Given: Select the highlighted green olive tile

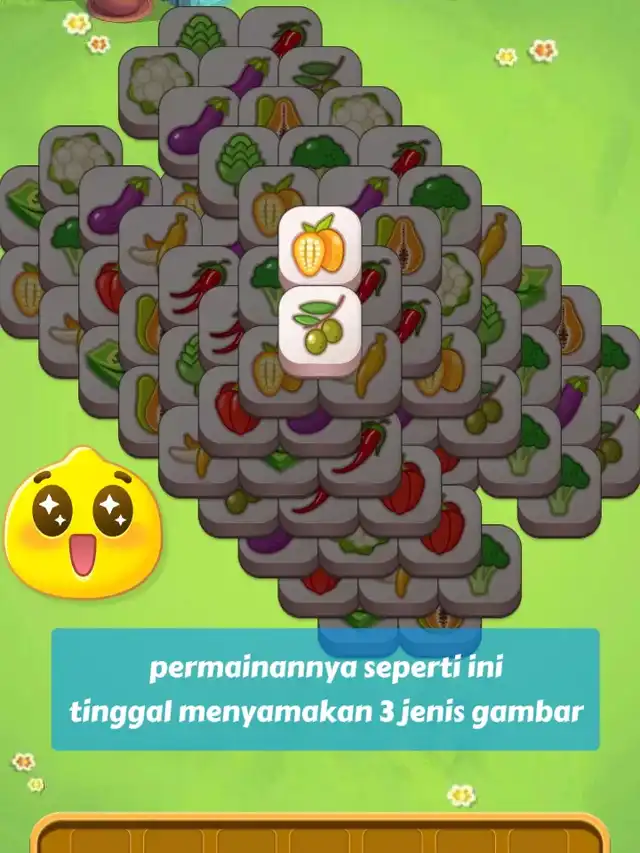Looking at the screenshot, I should click(x=319, y=329).
